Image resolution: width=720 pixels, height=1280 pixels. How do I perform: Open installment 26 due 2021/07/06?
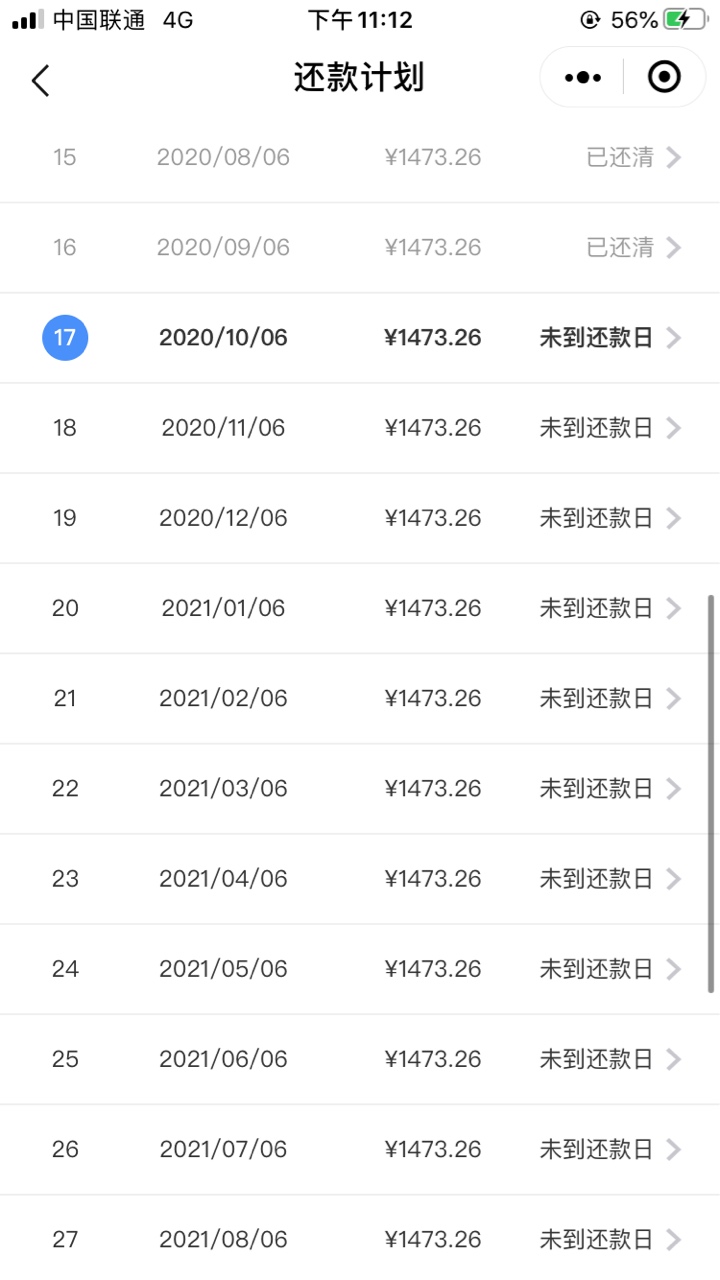[x=360, y=1149]
